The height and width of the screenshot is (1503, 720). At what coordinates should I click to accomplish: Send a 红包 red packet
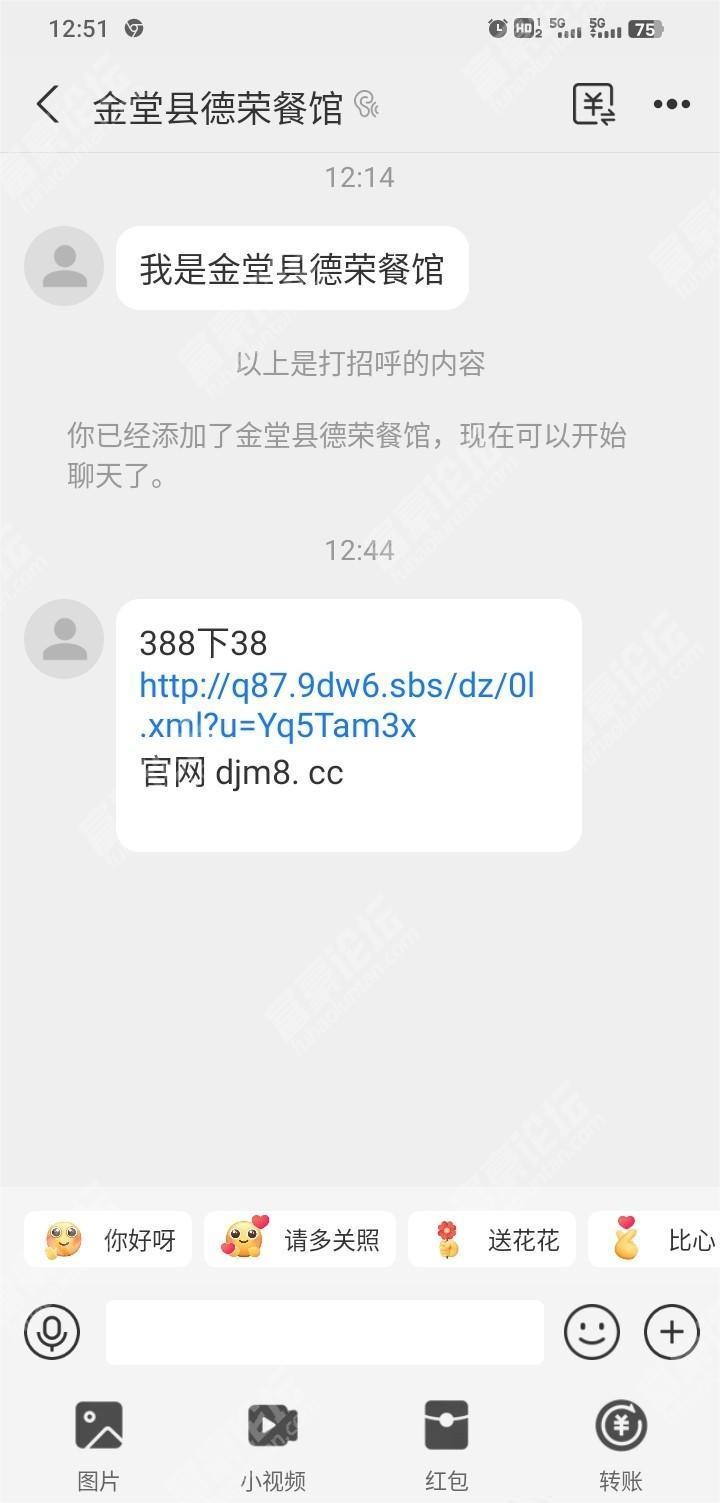pyautogui.click(x=446, y=1440)
